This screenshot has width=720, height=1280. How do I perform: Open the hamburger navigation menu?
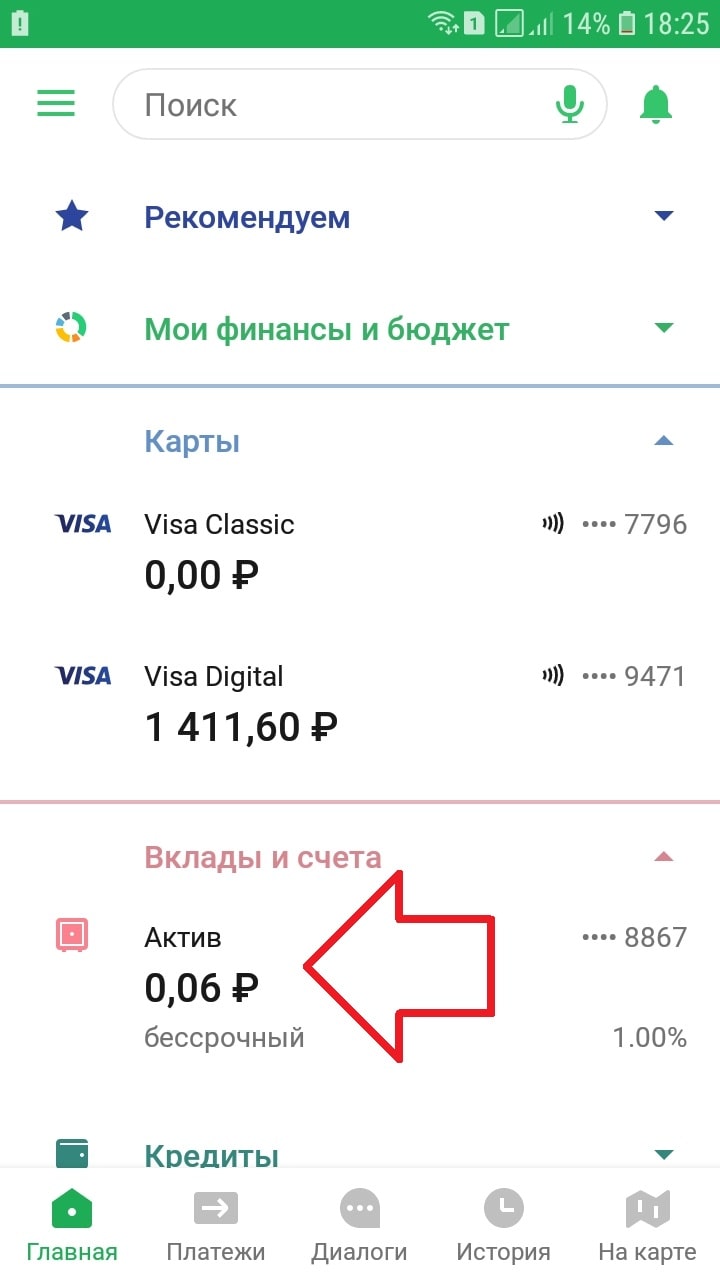(x=56, y=103)
